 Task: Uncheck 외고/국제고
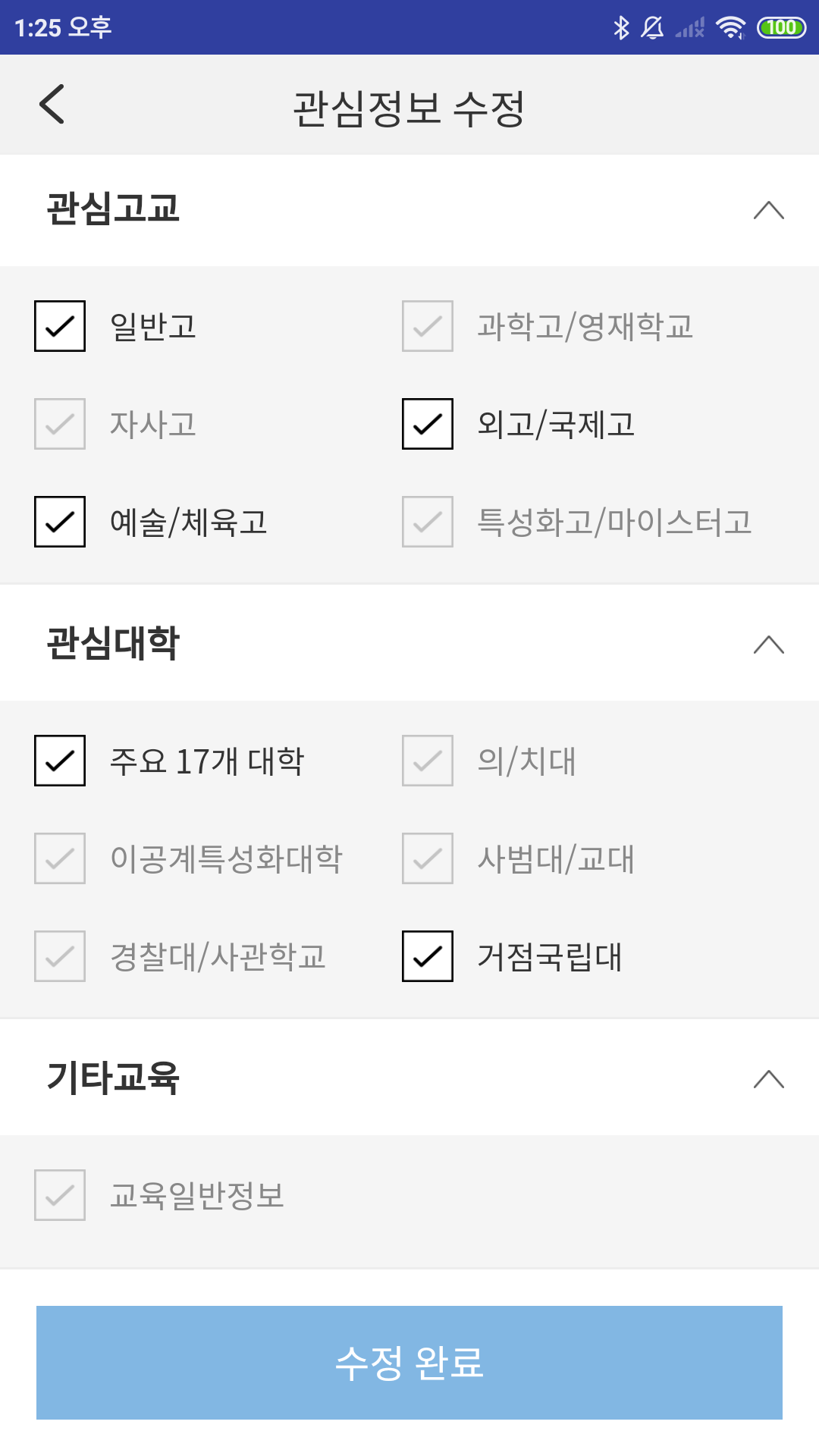[x=428, y=424]
